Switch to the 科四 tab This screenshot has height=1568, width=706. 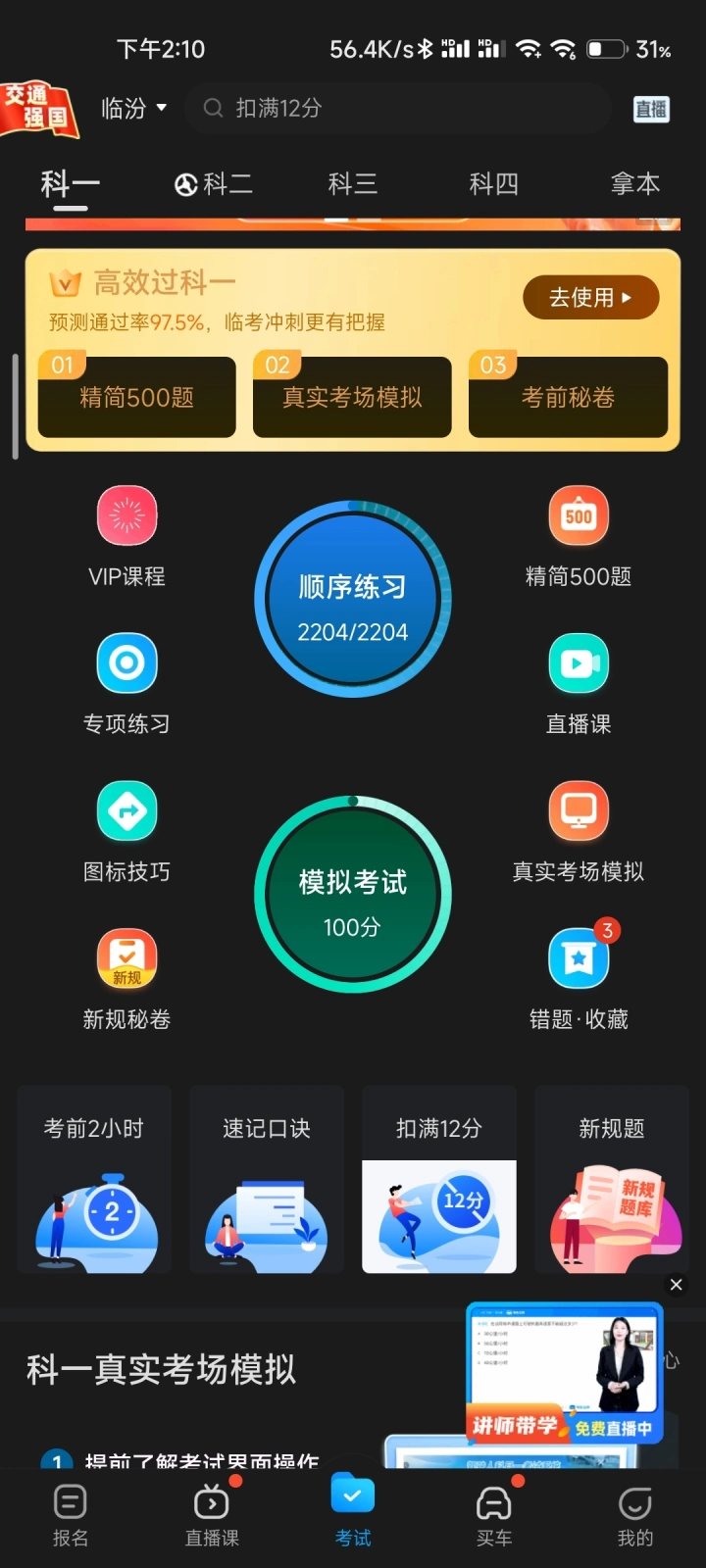(493, 184)
